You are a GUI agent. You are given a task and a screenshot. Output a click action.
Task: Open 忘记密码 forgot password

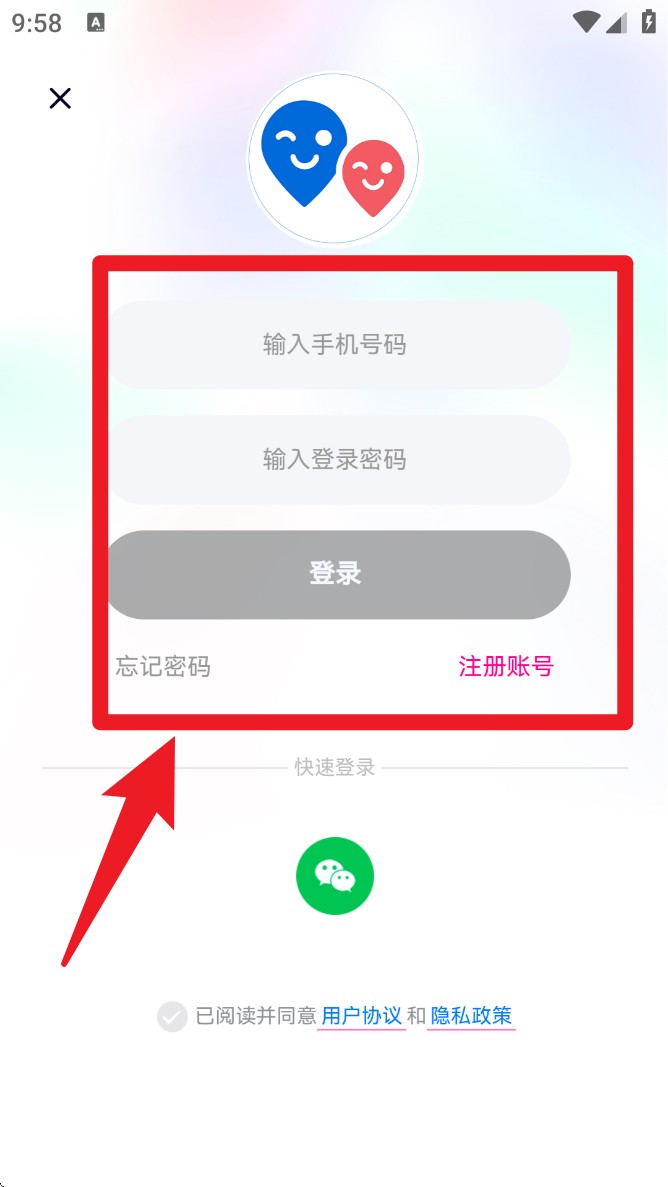[x=163, y=666]
